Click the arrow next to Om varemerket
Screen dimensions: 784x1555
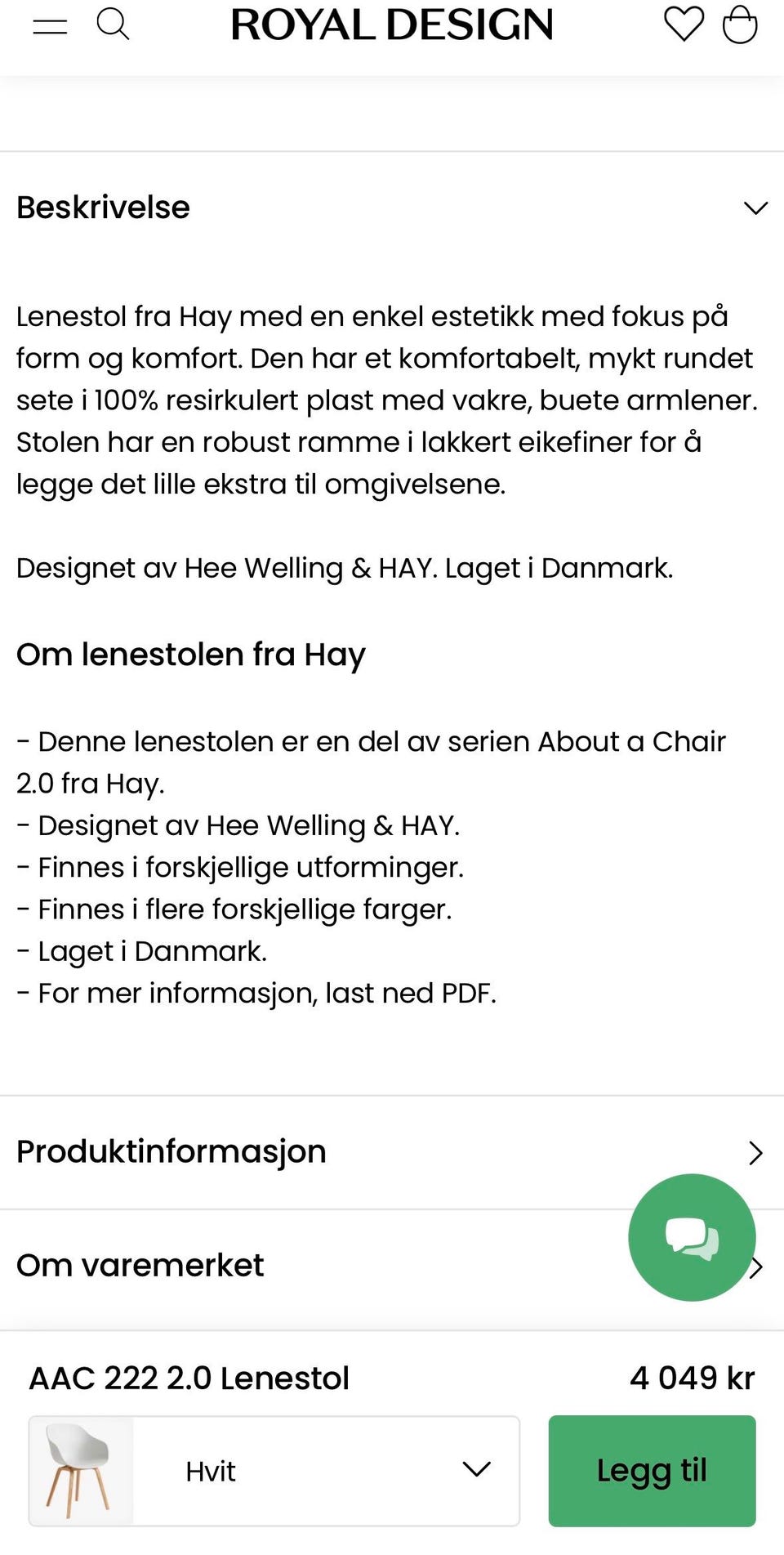[755, 1267]
